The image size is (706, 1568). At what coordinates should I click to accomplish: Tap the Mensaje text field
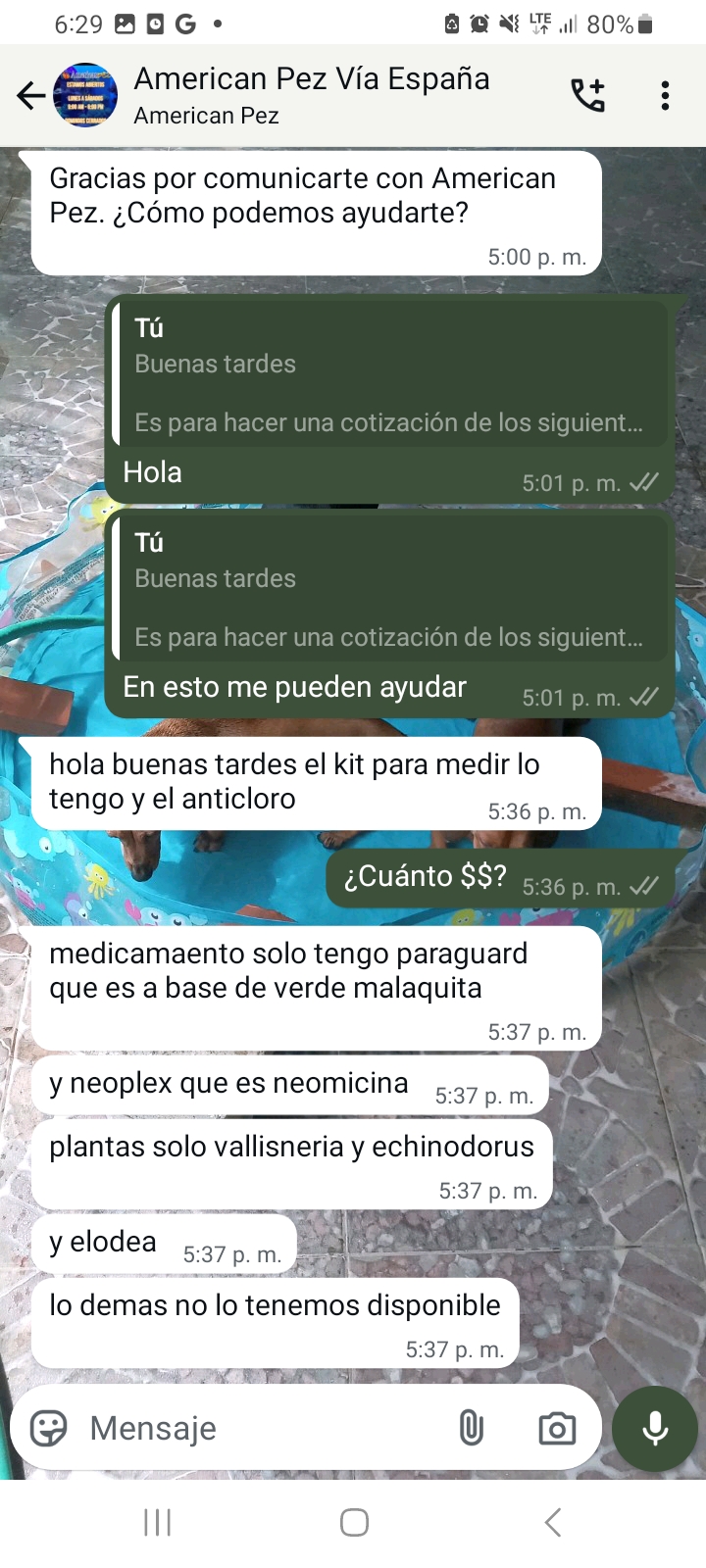pos(265,1428)
